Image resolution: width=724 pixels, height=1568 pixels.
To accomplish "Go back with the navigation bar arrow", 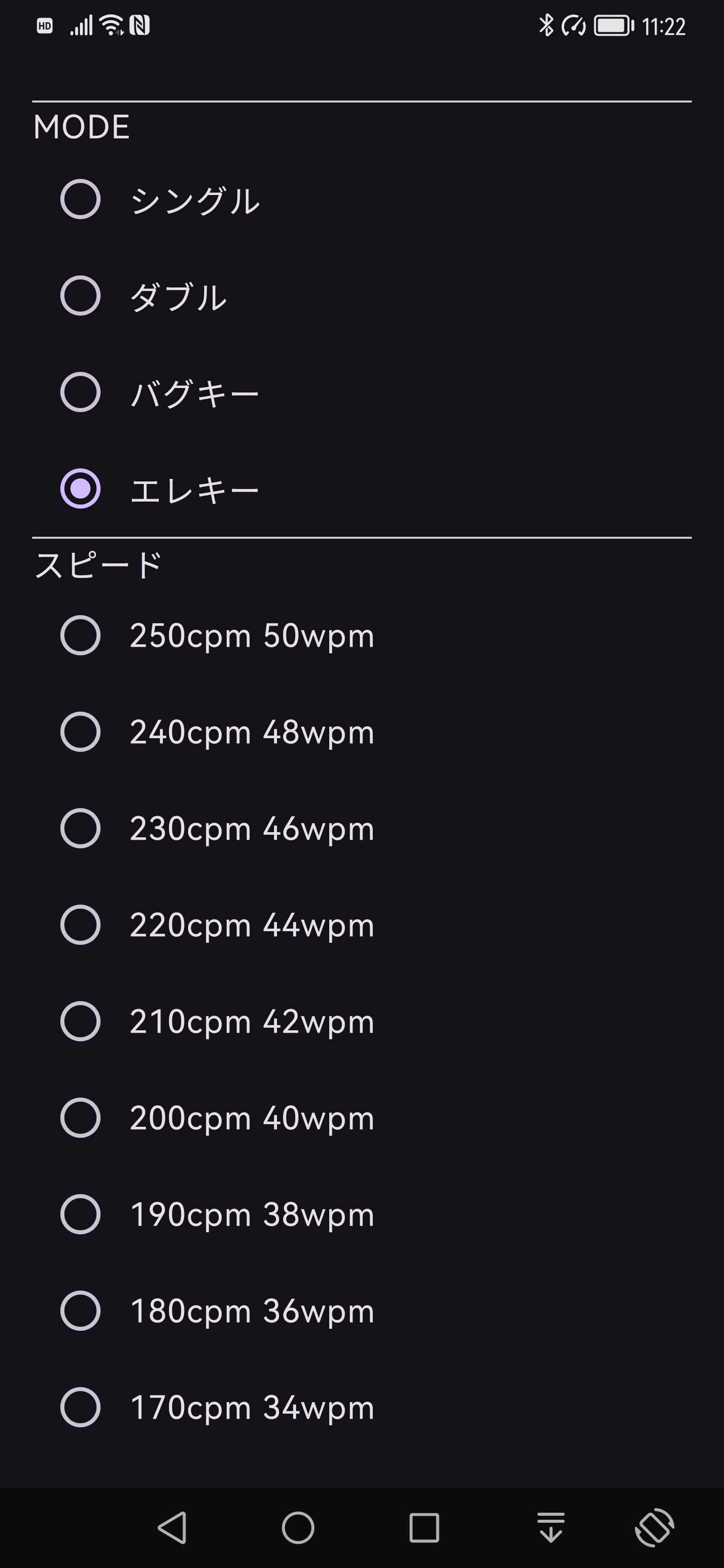I will point(172,1527).
